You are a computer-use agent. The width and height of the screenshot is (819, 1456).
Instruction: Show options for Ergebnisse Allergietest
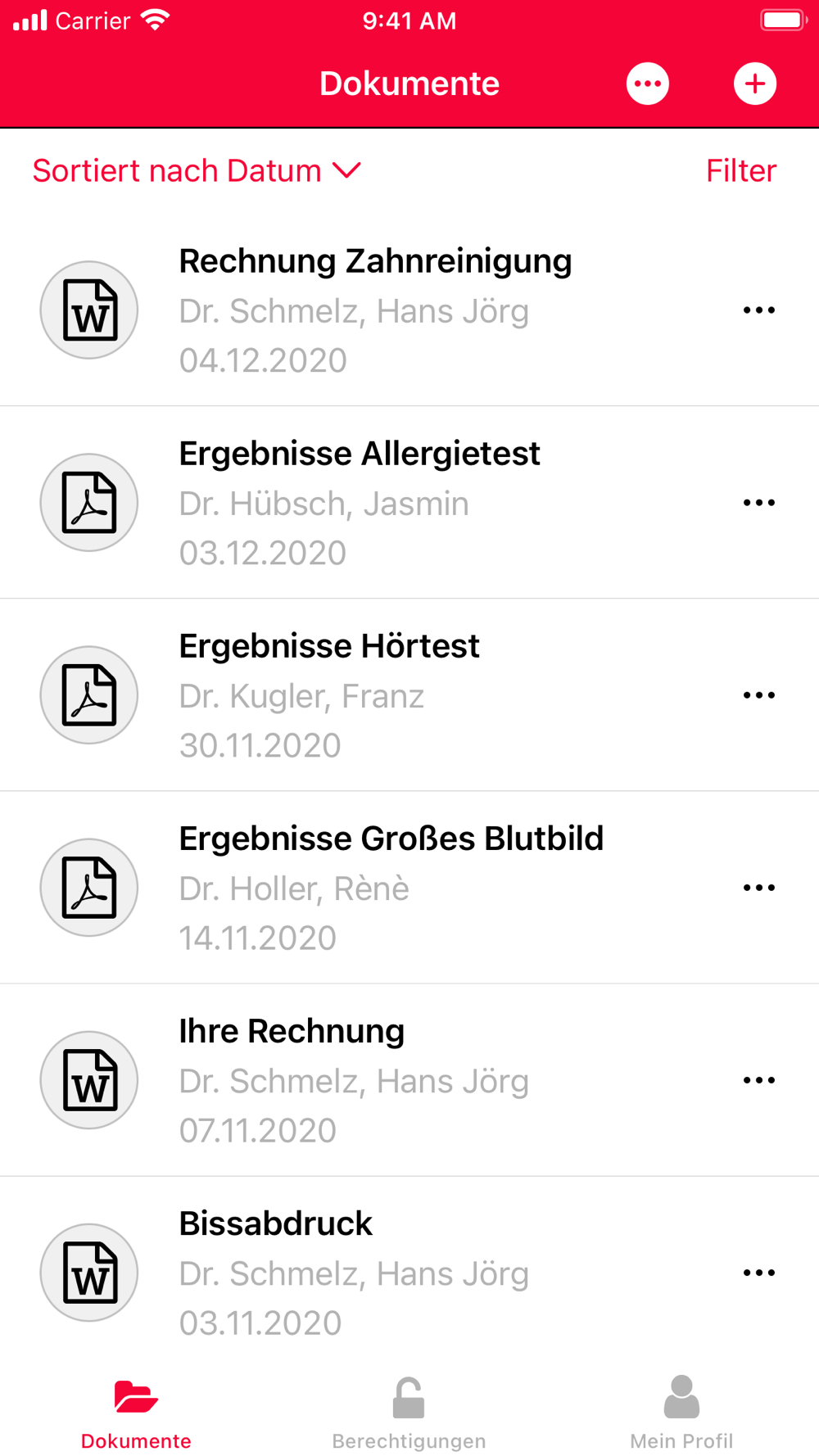tap(759, 503)
